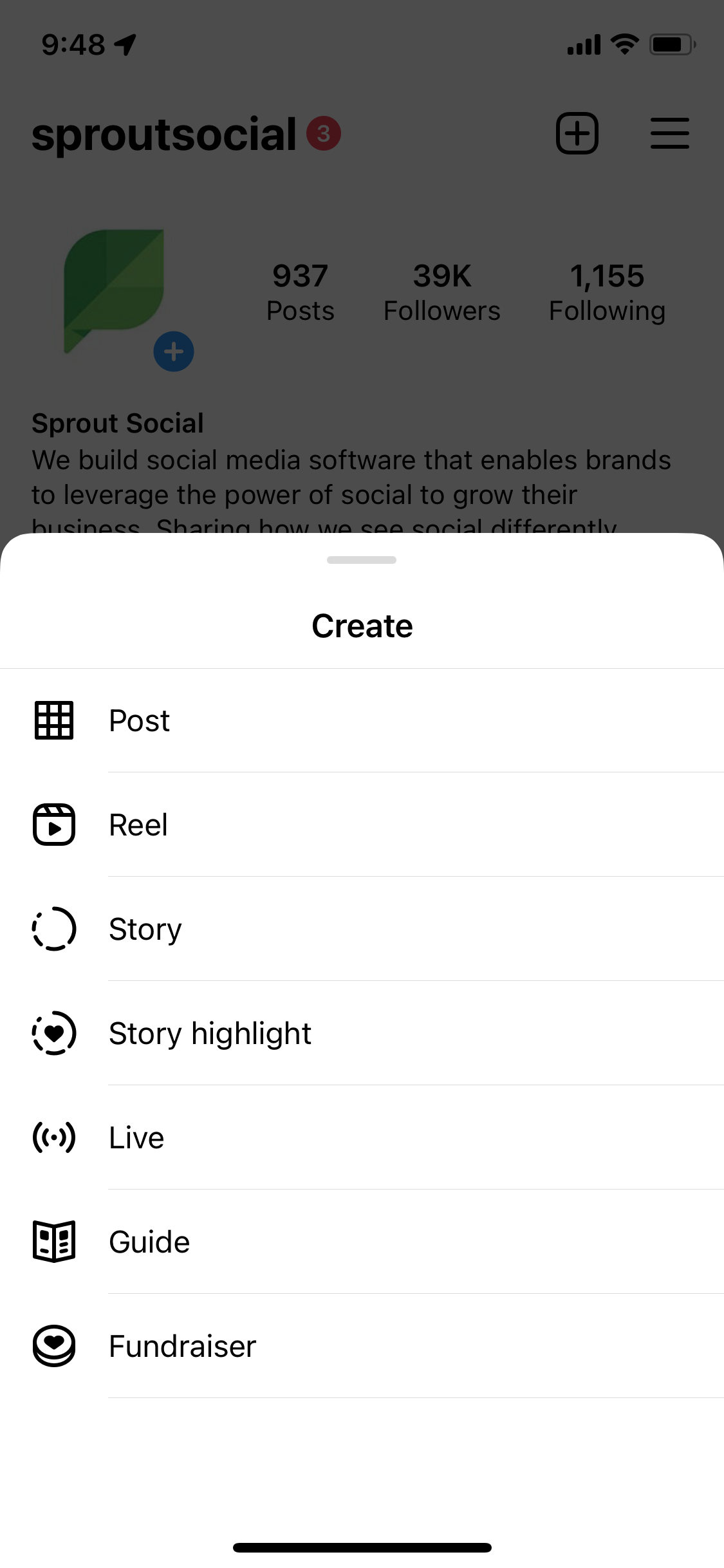
Task: Start a Live broadcast
Action: [x=136, y=1137]
